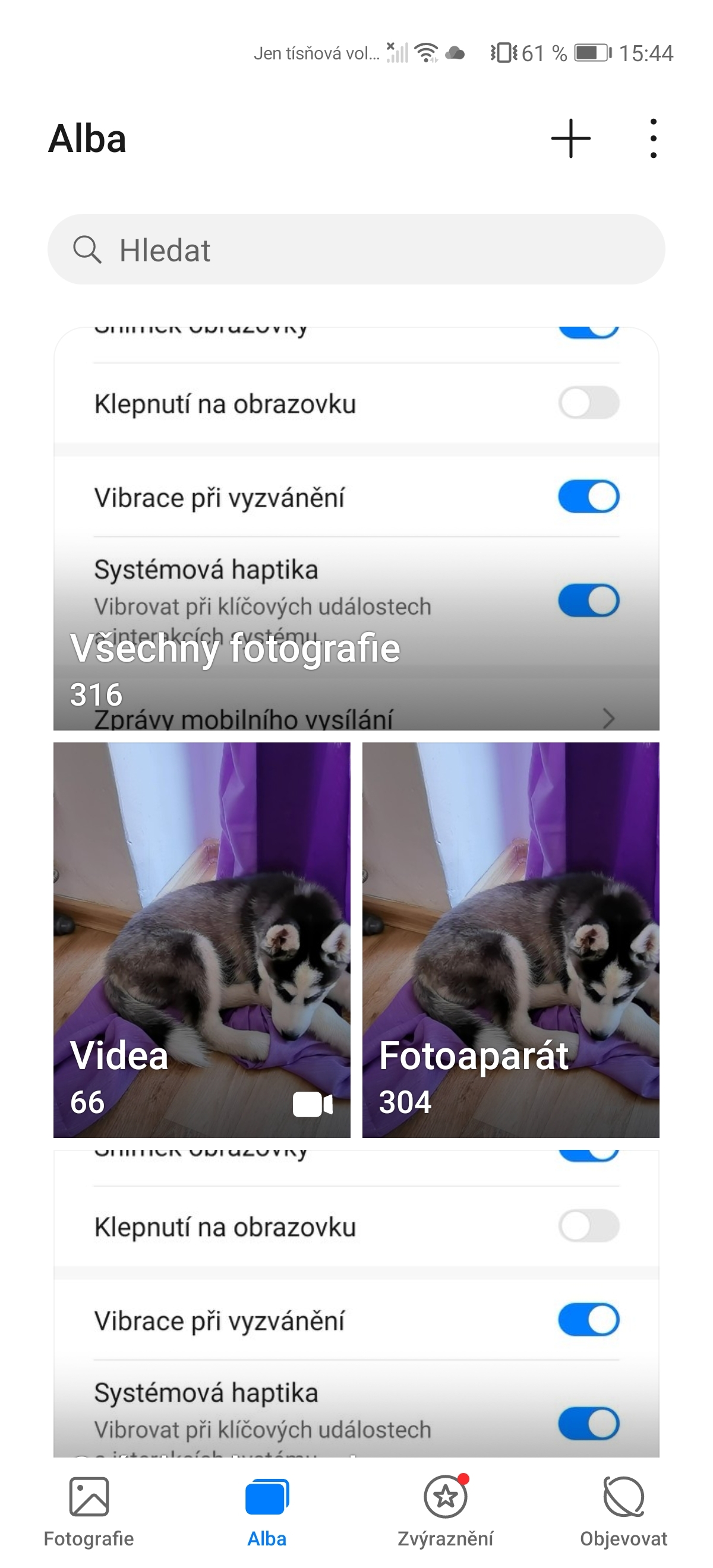Viewport: 713px width, 1568px height.
Task: Tap the Alba label in bottom navigation
Action: coord(267,1539)
